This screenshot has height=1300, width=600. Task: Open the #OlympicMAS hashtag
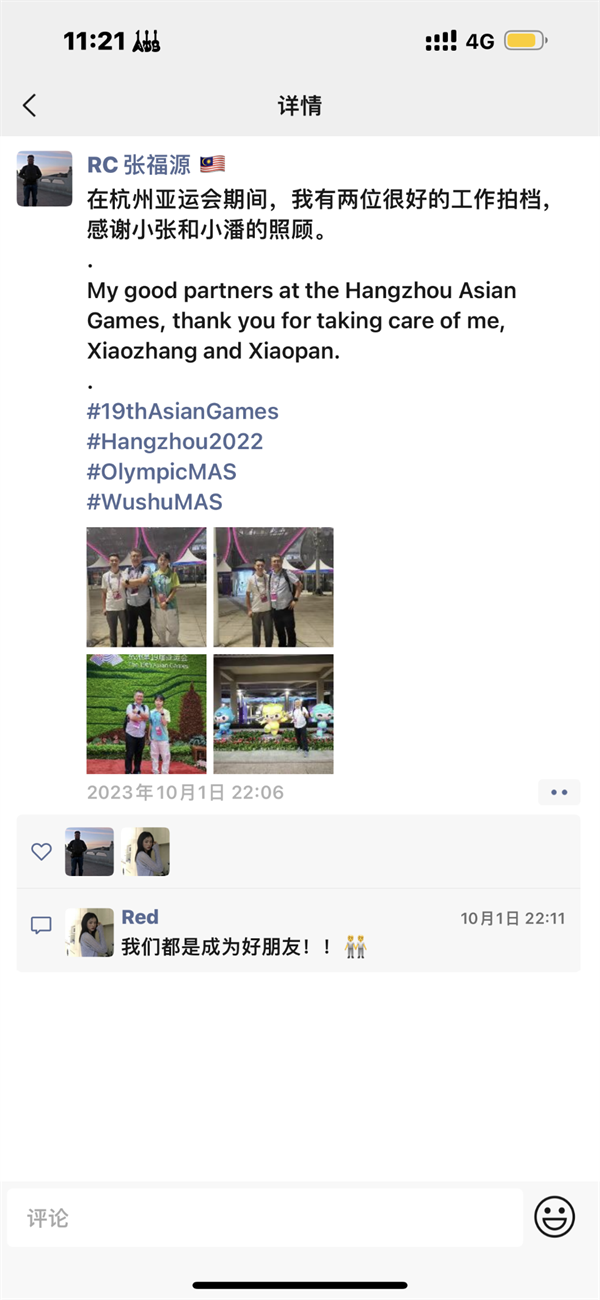click(162, 471)
